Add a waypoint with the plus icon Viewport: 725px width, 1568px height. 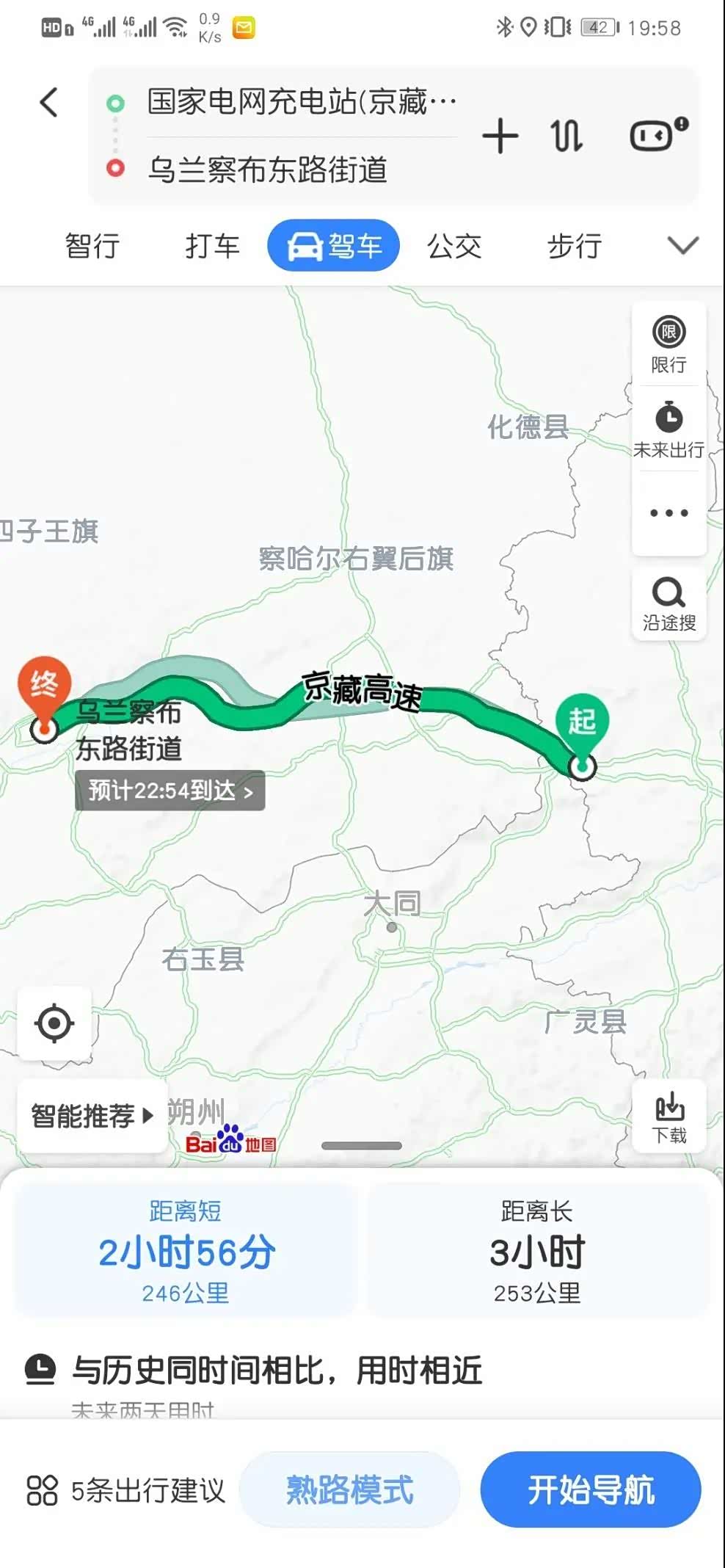coord(500,137)
